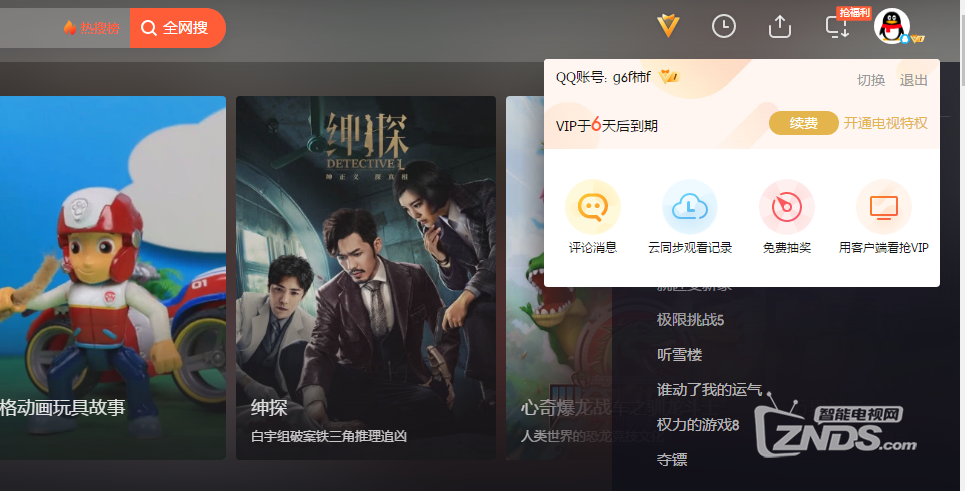Tap the QQ penguin profile avatar
This screenshot has height=491, width=965.
(891, 26)
